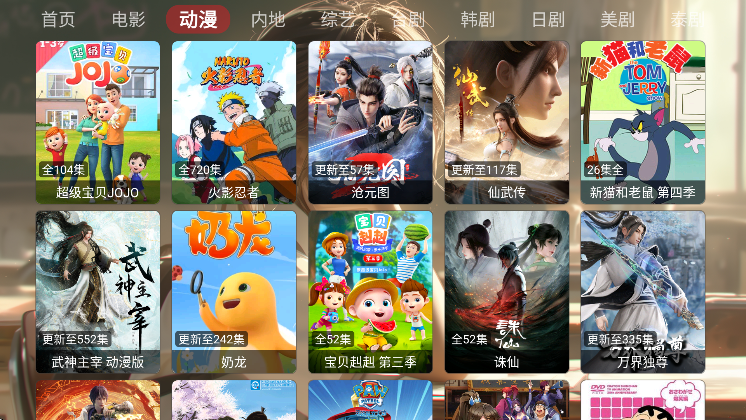Go to the 日剧 tab
Viewport: 746px width, 420px height.
(x=548, y=19)
